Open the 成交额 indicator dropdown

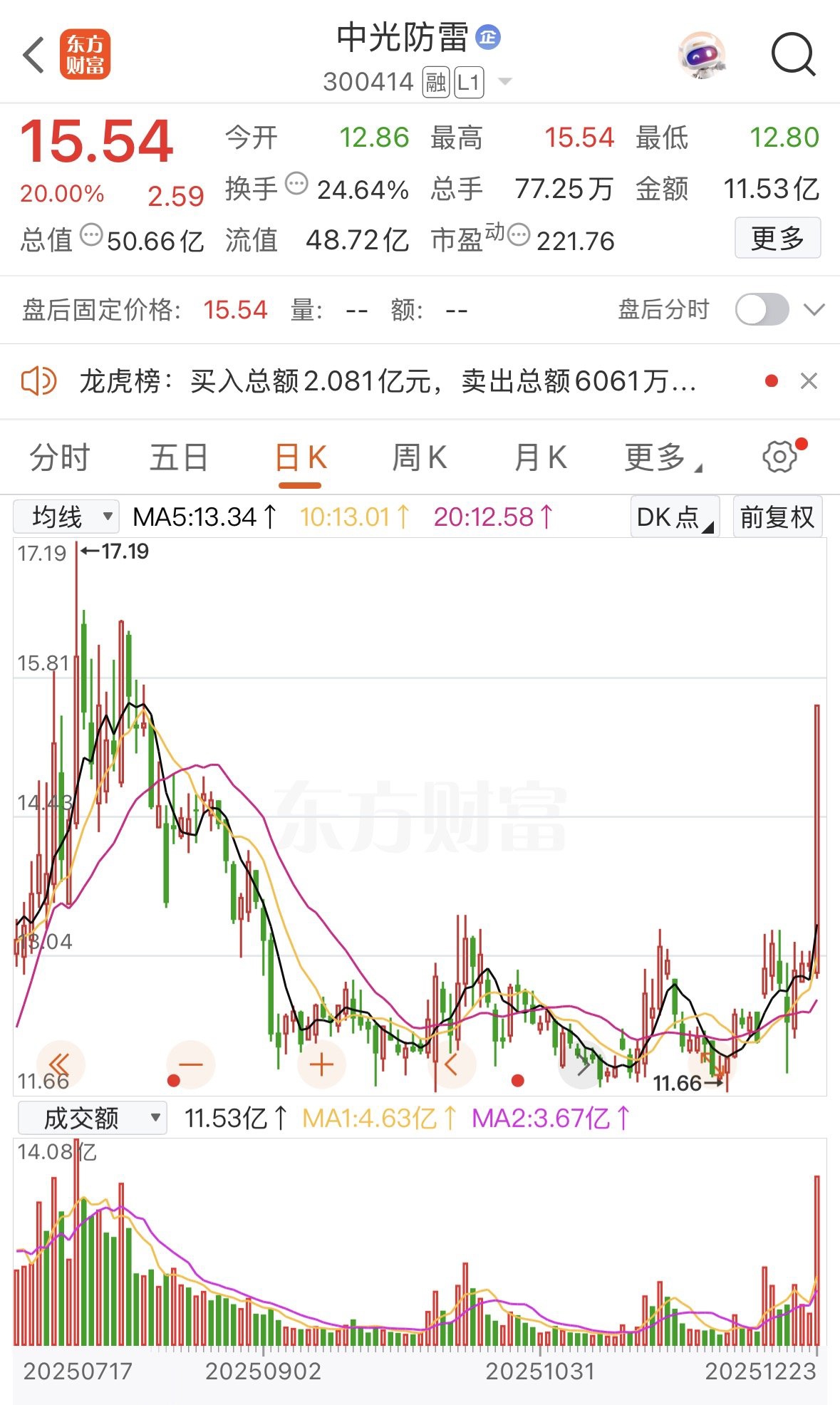pyautogui.click(x=92, y=1118)
